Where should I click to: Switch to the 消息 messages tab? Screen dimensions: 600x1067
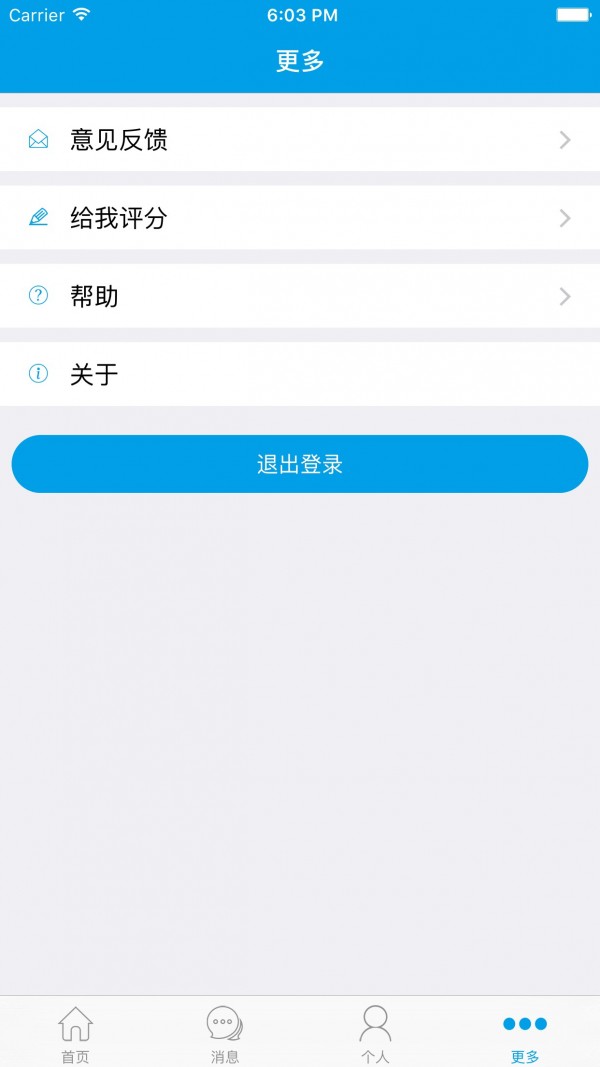tap(225, 1033)
